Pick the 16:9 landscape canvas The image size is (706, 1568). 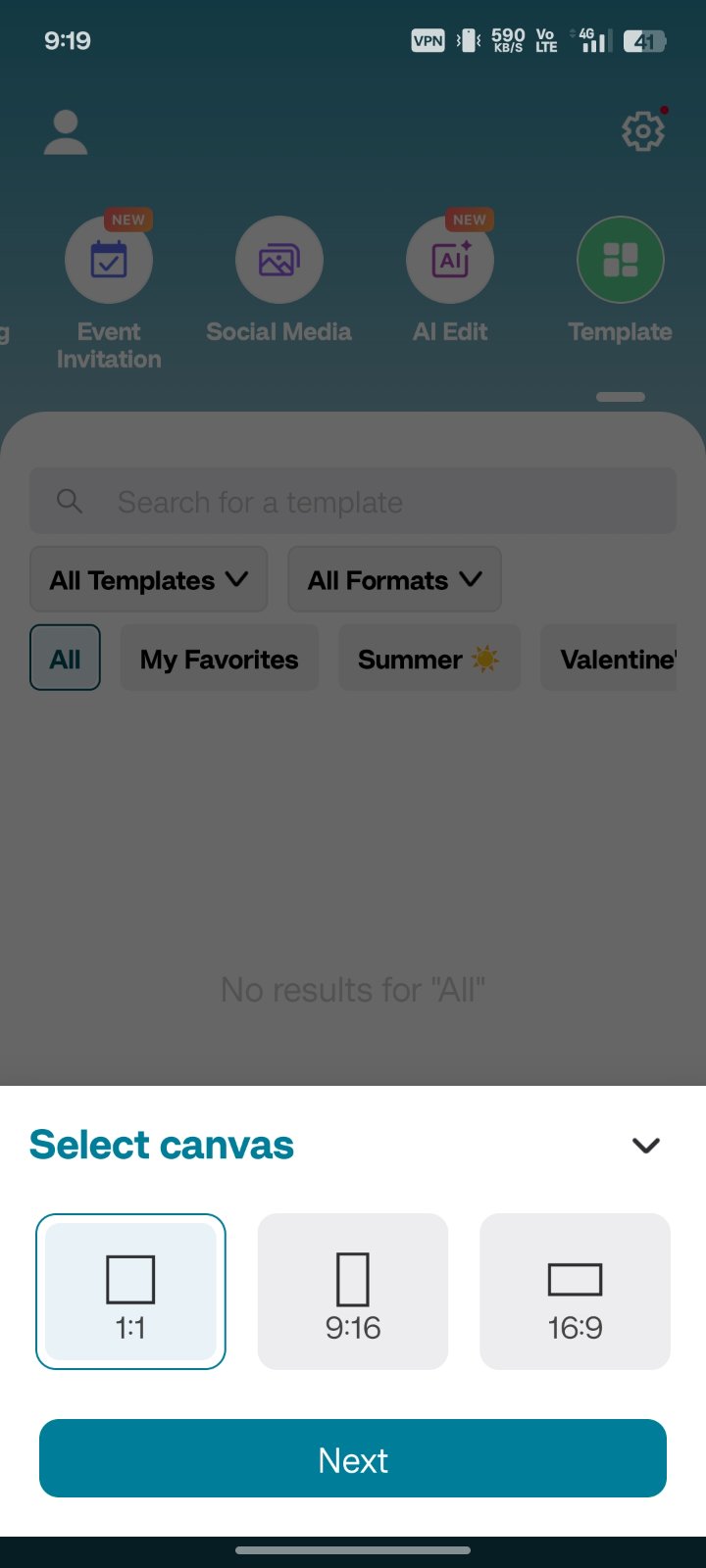click(575, 1292)
